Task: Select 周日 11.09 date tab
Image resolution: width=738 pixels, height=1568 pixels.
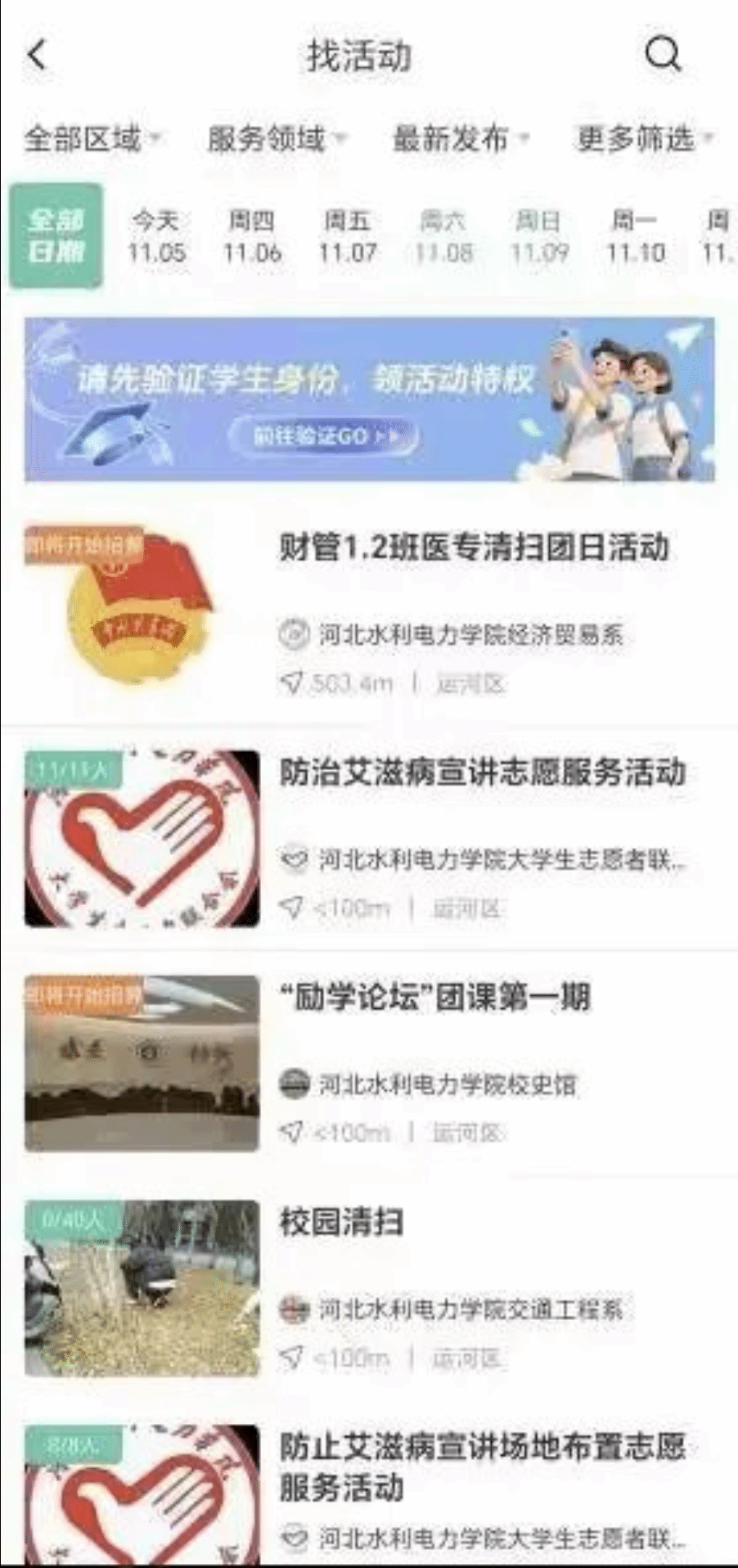Action: tap(538, 236)
